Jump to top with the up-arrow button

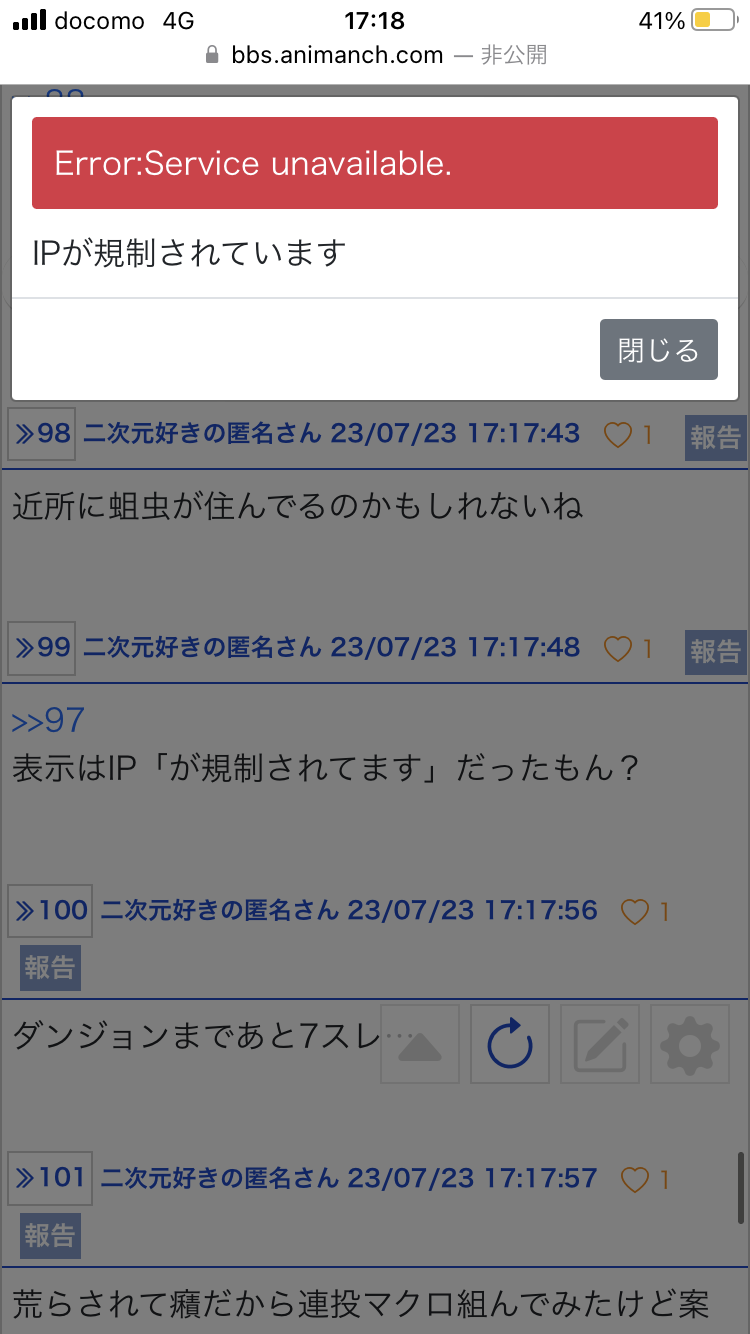click(x=420, y=1045)
